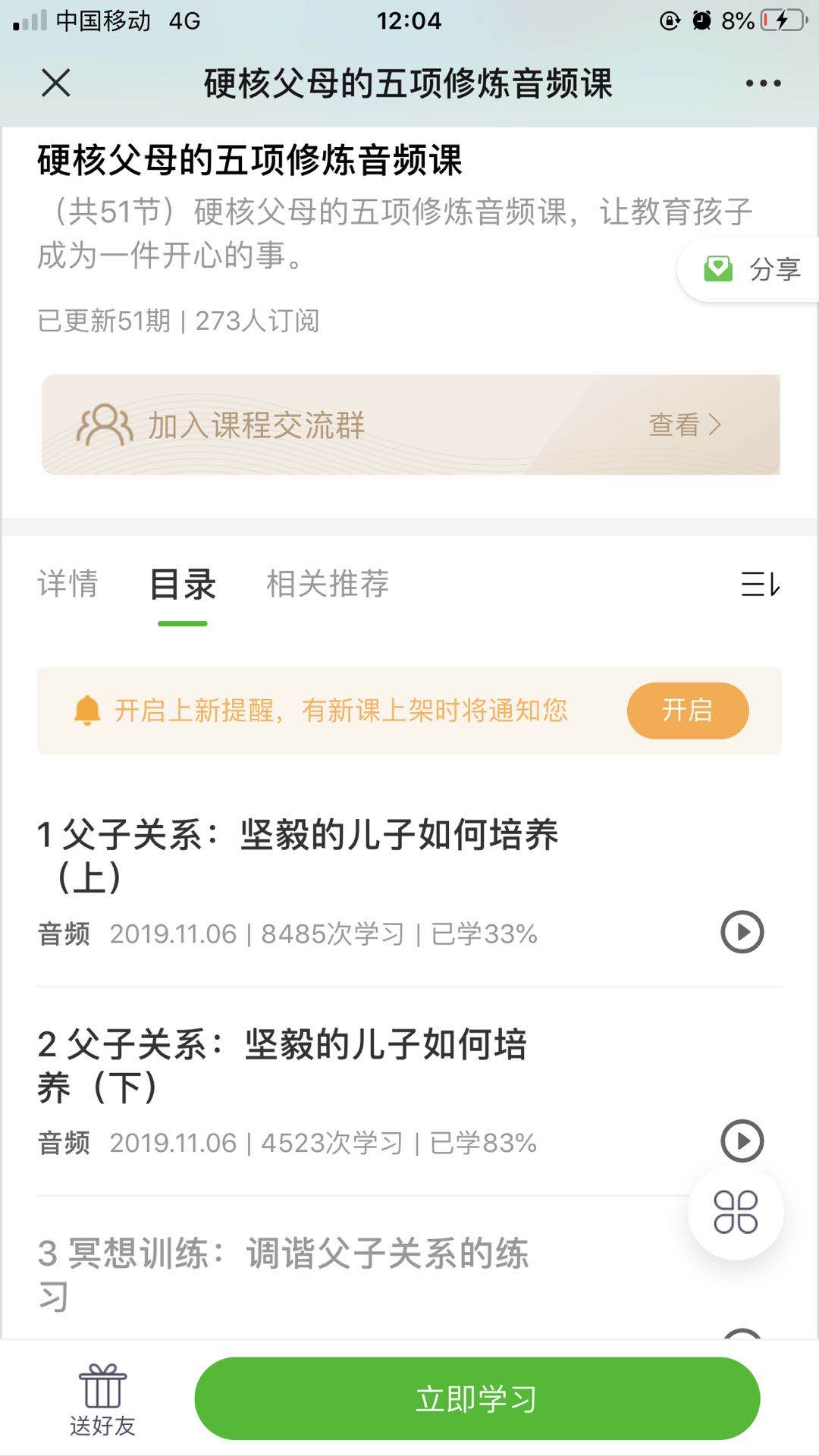Open the floating four-circle quick menu
The image size is (819, 1456).
pos(736,1212)
